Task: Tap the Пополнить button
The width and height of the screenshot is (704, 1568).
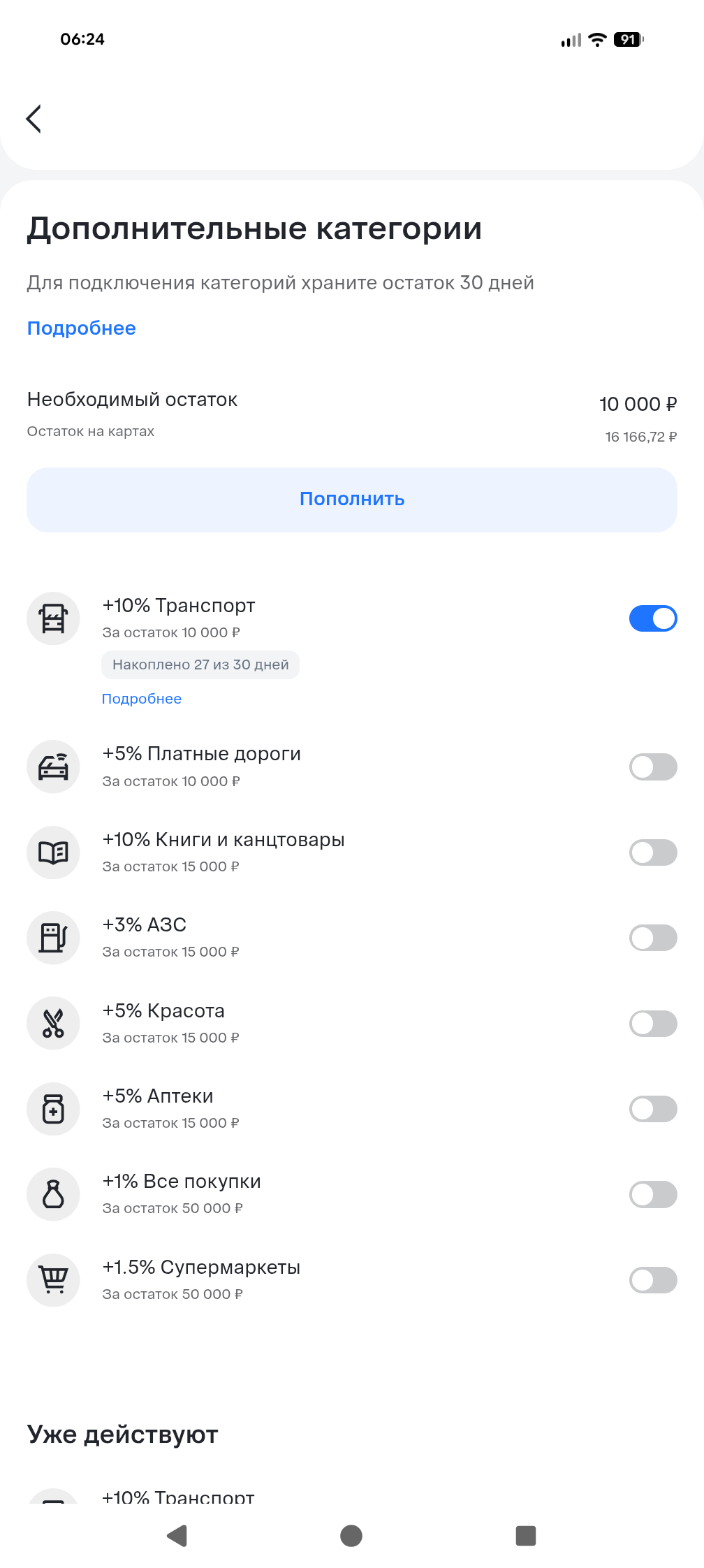Action: click(x=352, y=500)
